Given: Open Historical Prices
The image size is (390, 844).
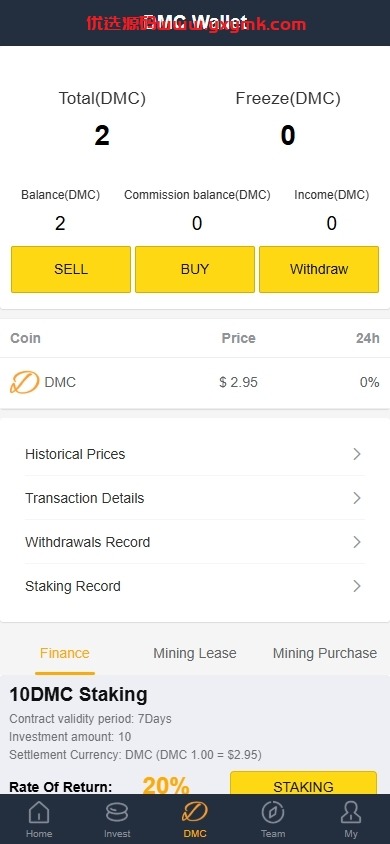Looking at the screenshot, I should pyautogui.click(x=195, y=454).
